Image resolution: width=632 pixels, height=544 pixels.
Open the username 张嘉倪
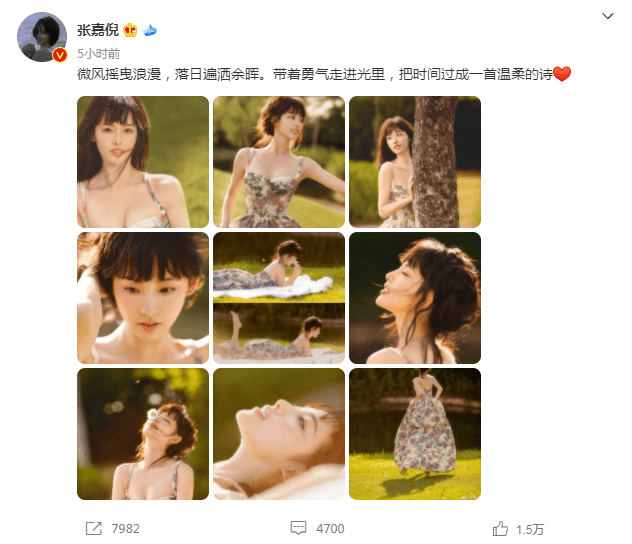96,30
